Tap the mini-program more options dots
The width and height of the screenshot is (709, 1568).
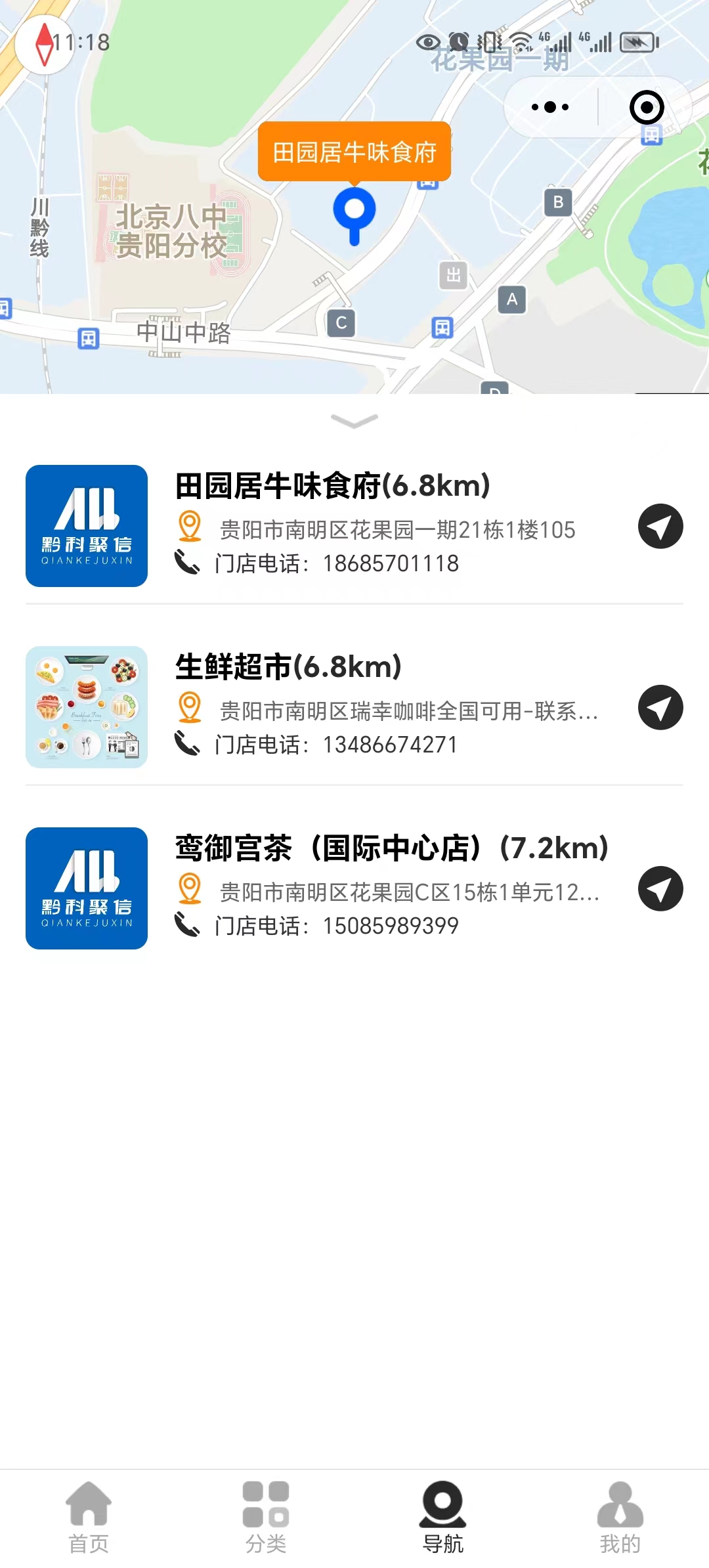(549, 107)
